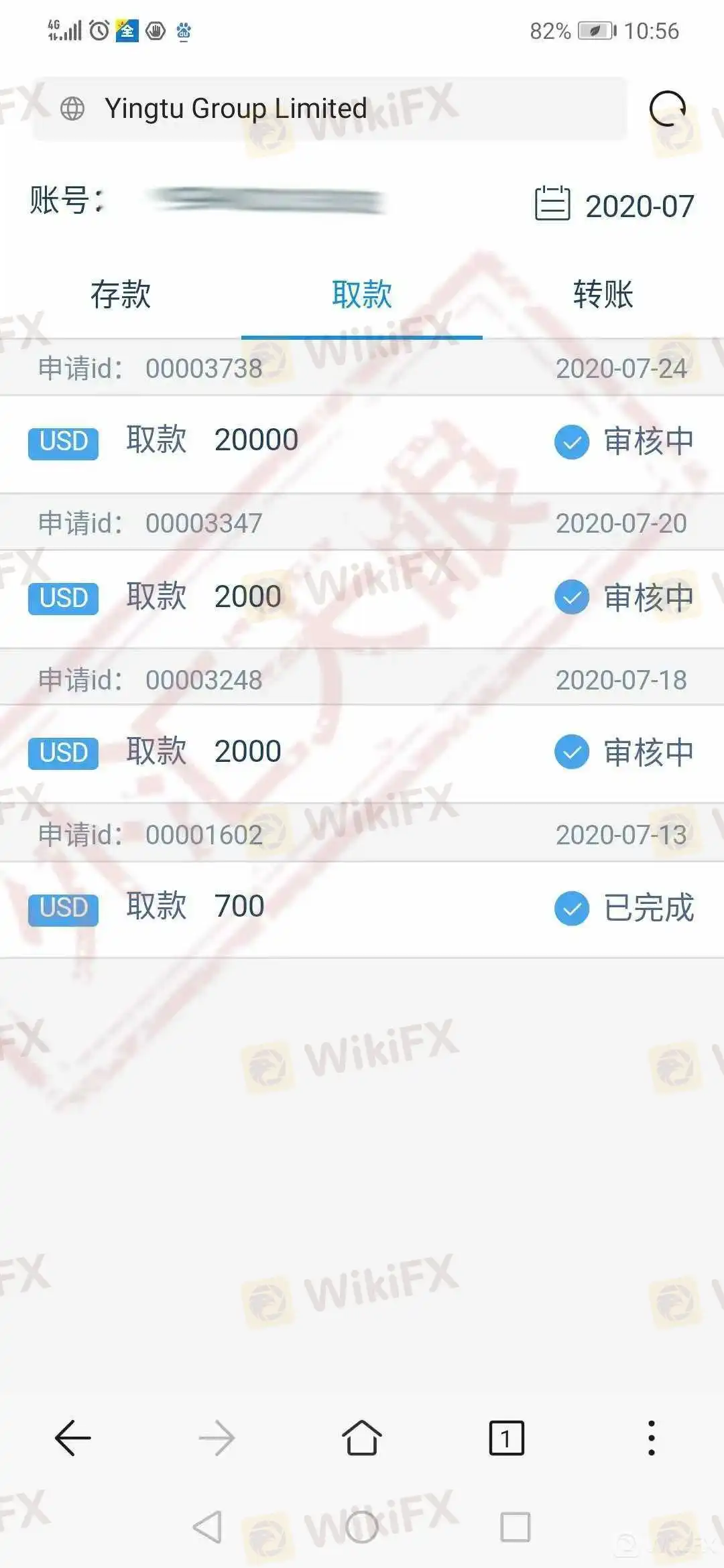Switch to the 转账 tab
Screen dimensions: 724x1568
click(x=603, y=294)
